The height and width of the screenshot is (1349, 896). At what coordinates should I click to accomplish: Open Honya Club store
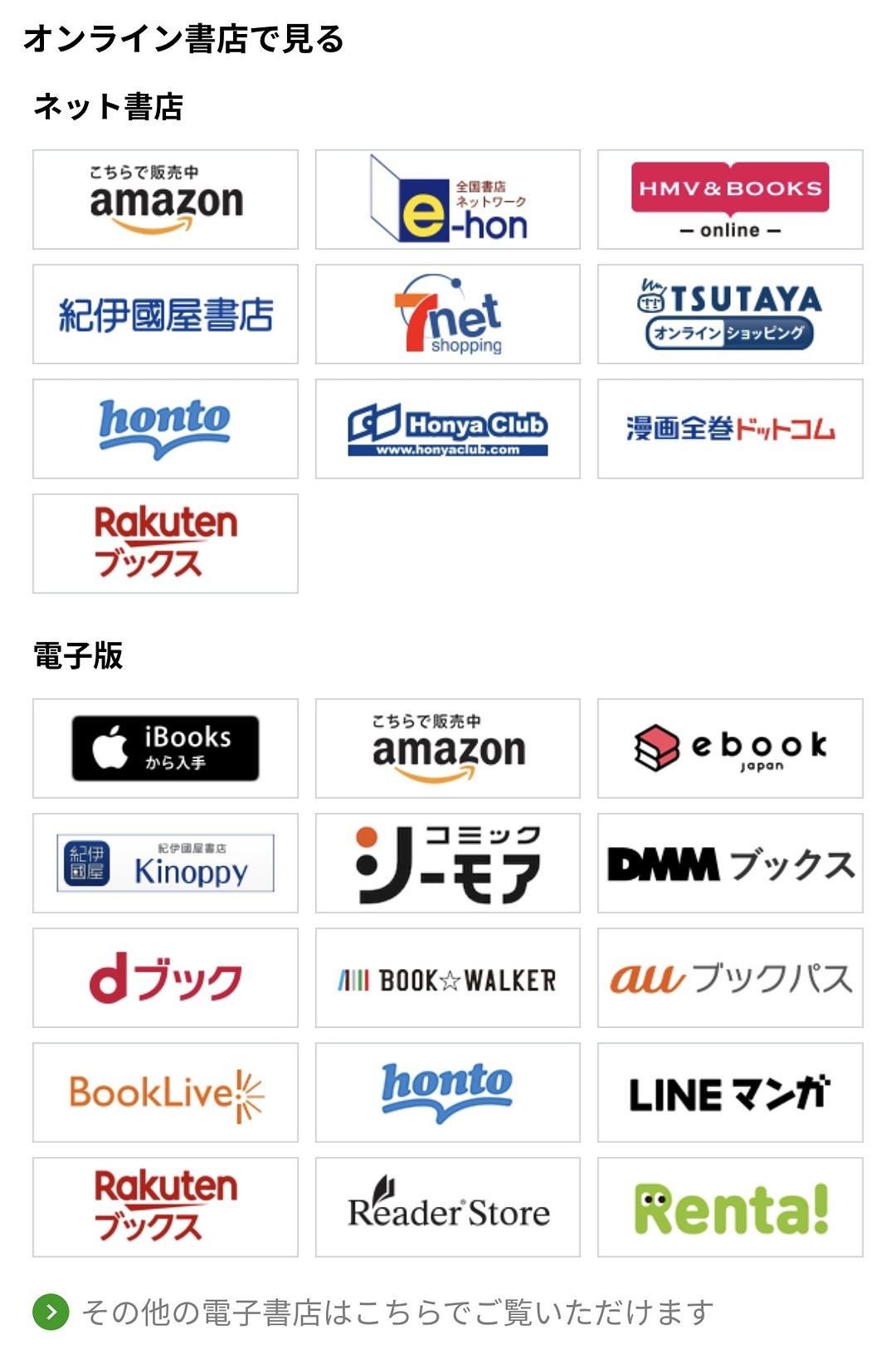point(447,429)
